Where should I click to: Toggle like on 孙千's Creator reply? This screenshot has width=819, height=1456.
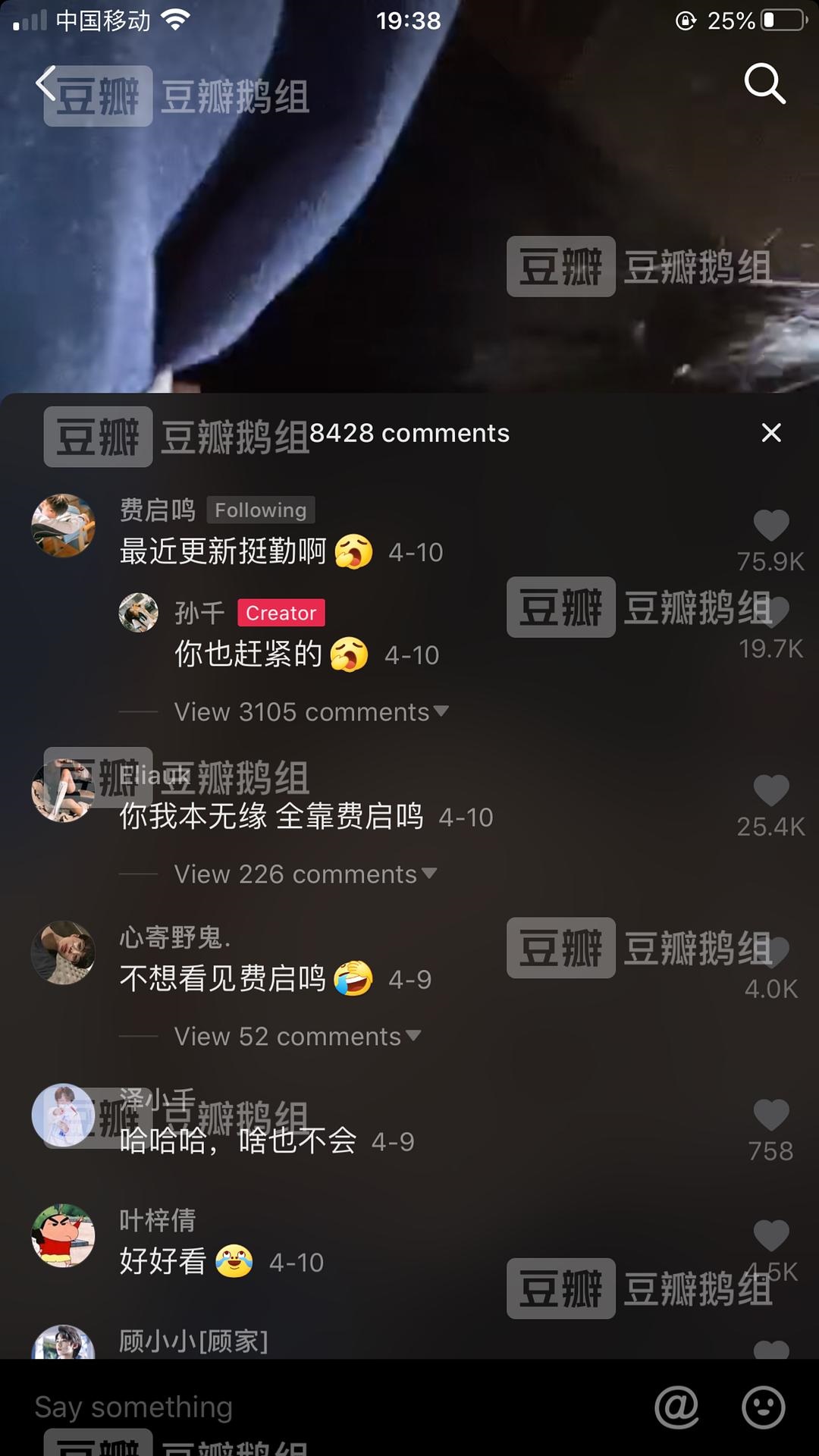tap(770, 610)
